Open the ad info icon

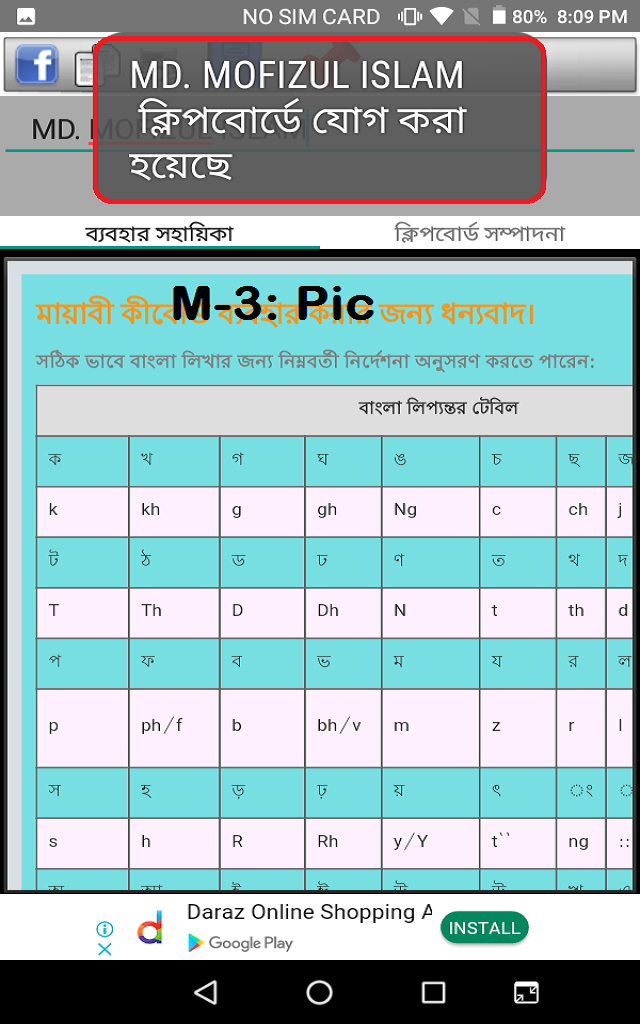pyautogui.click(x=104, y=929)
